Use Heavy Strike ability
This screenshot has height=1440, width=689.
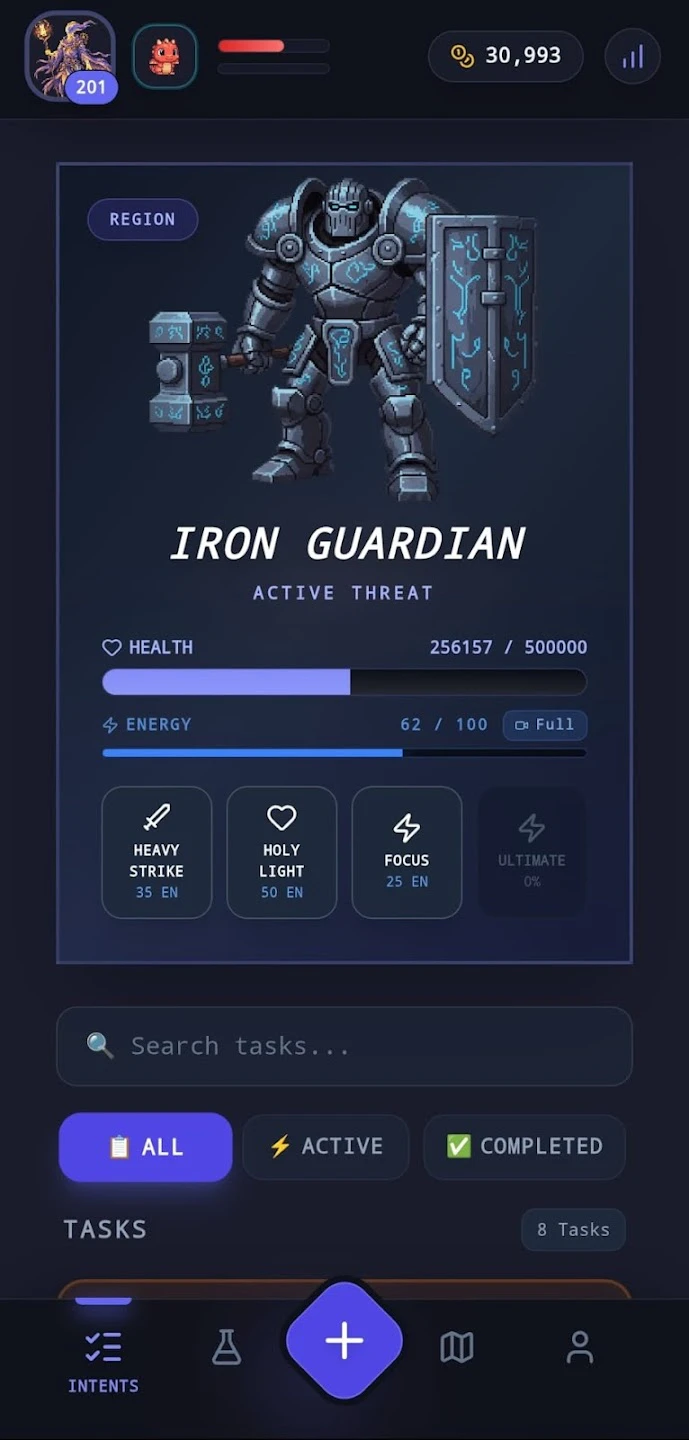click(x=156, y=852)
